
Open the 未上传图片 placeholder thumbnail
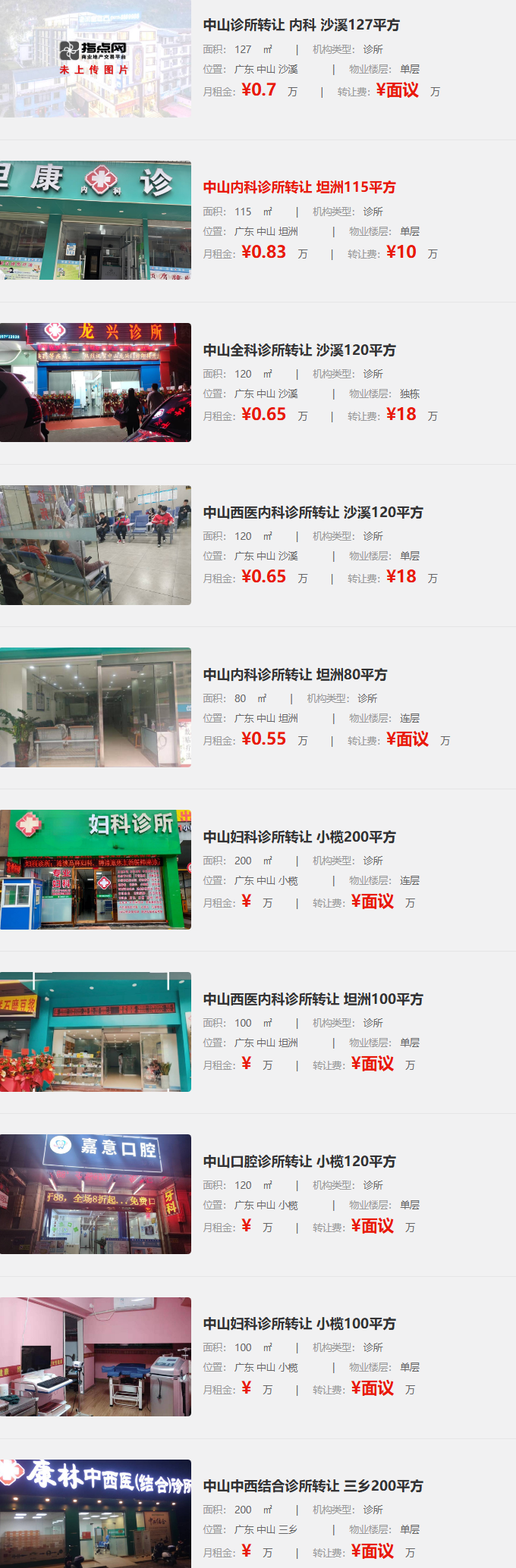96,58
